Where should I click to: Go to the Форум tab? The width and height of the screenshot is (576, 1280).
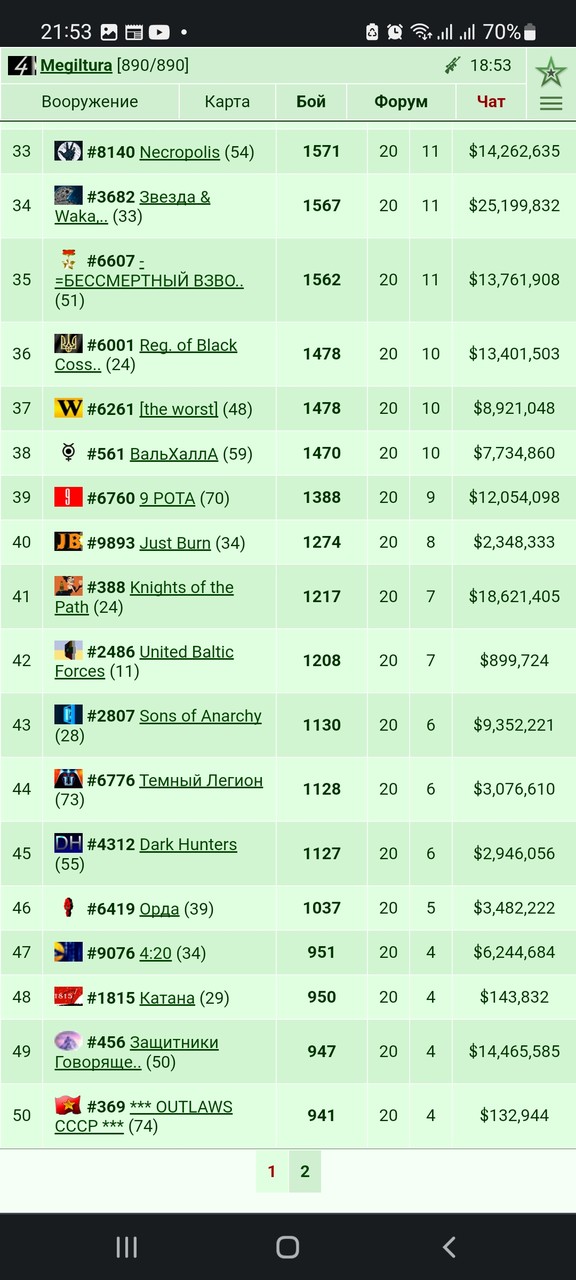pyautogui.click(x=401, y=102)
